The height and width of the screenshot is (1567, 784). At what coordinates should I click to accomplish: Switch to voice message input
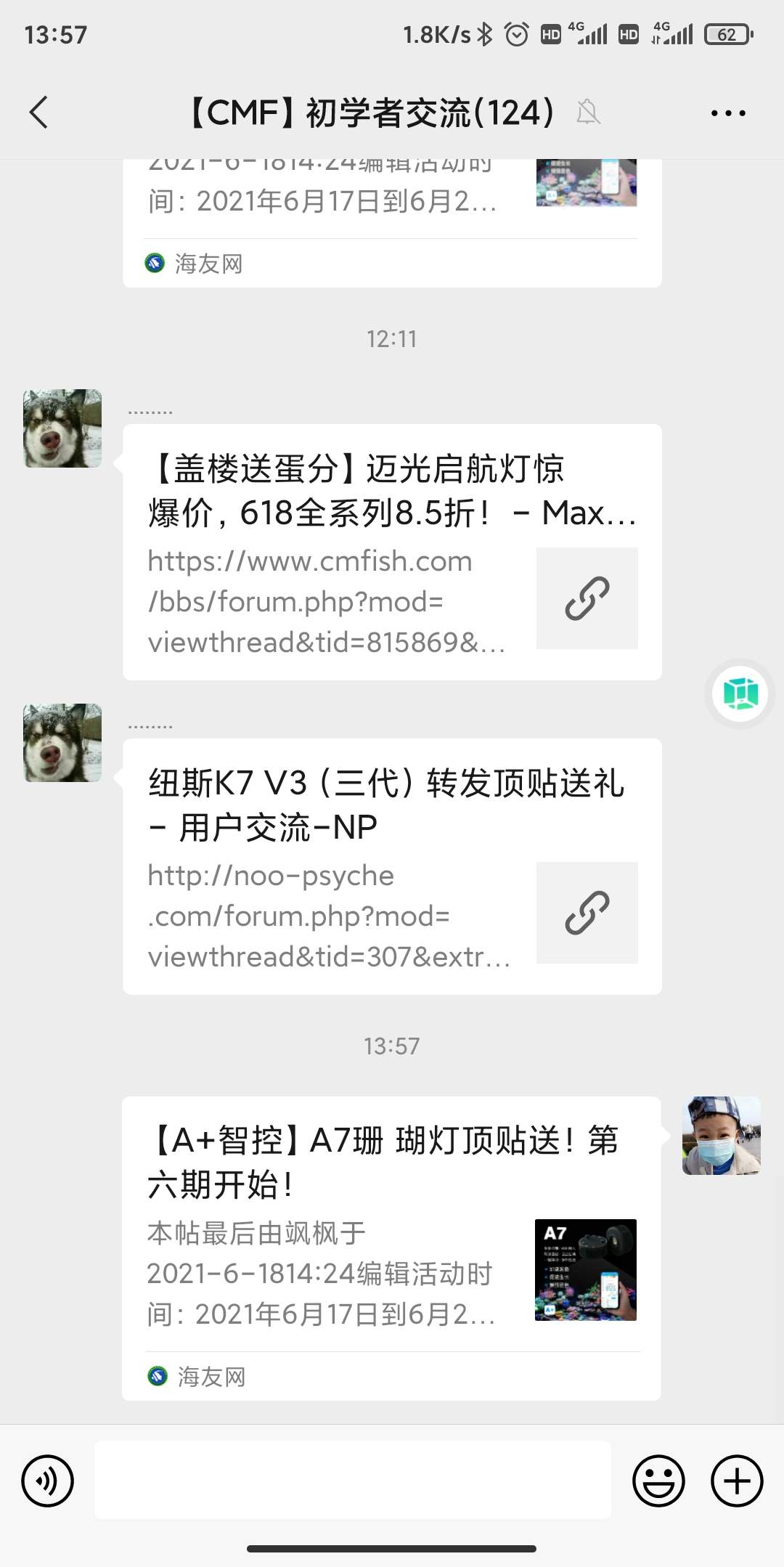(x=48, y=1481)
